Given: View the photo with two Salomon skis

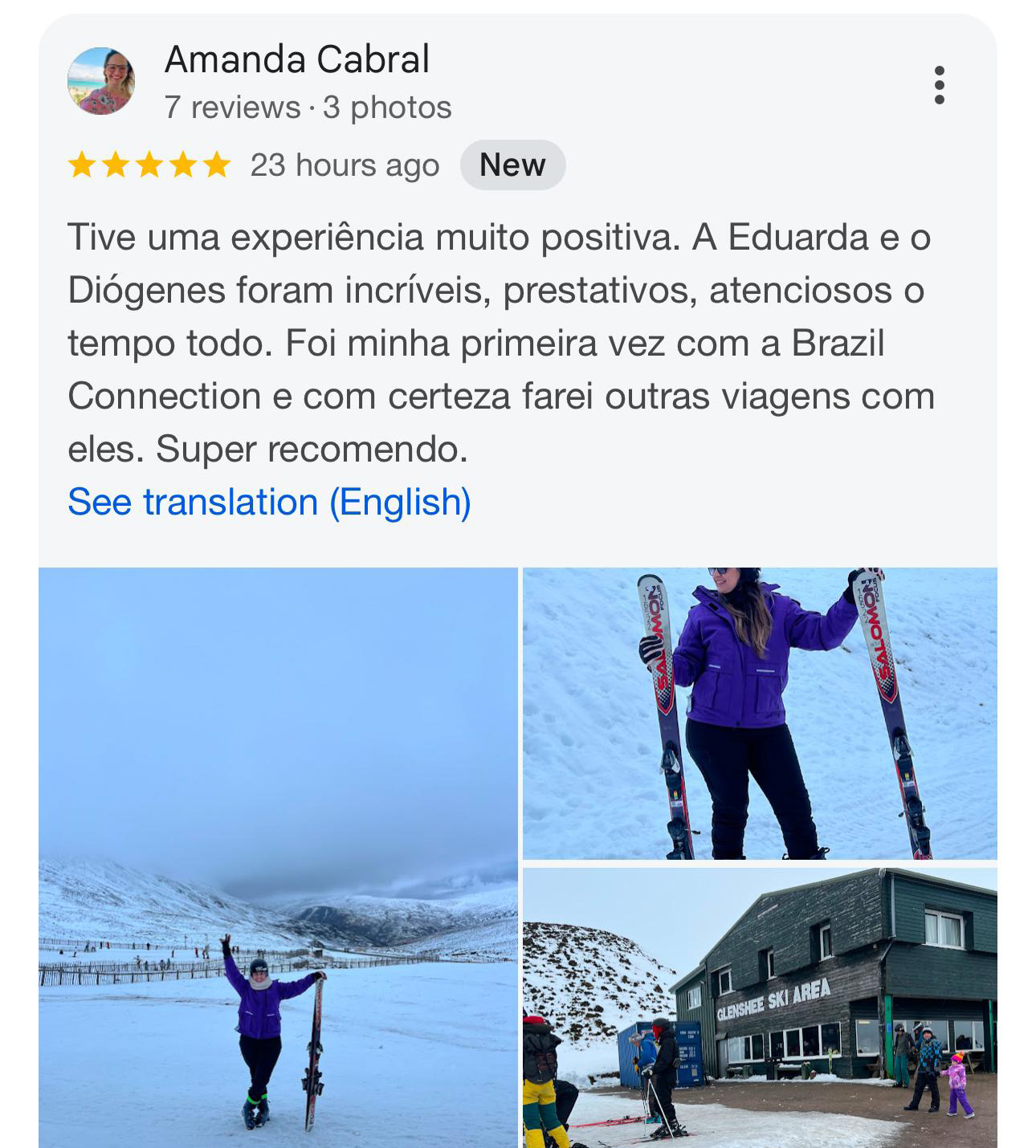Looking at the screenshot, I should (x=760, y=714).
